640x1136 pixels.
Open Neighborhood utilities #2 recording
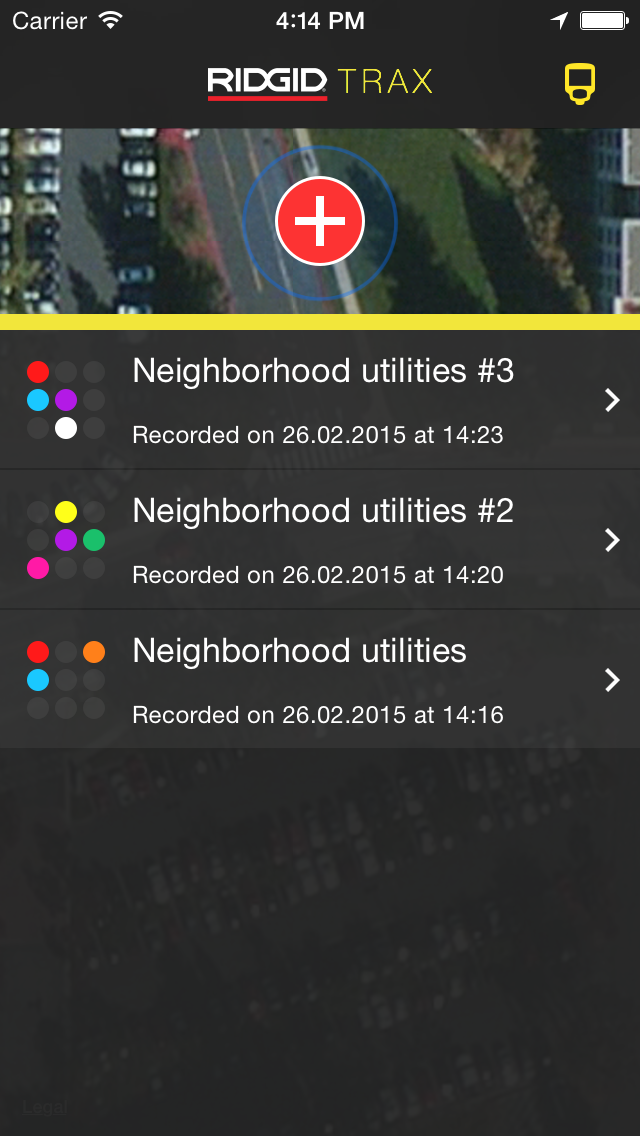tap(320, 540)
